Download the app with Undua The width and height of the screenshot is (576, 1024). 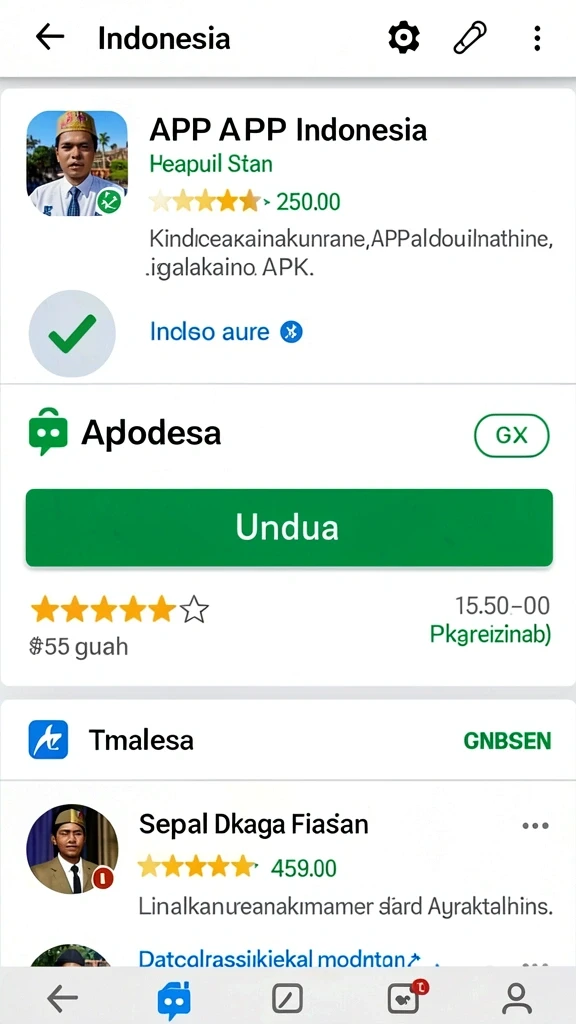pos(289,527)
